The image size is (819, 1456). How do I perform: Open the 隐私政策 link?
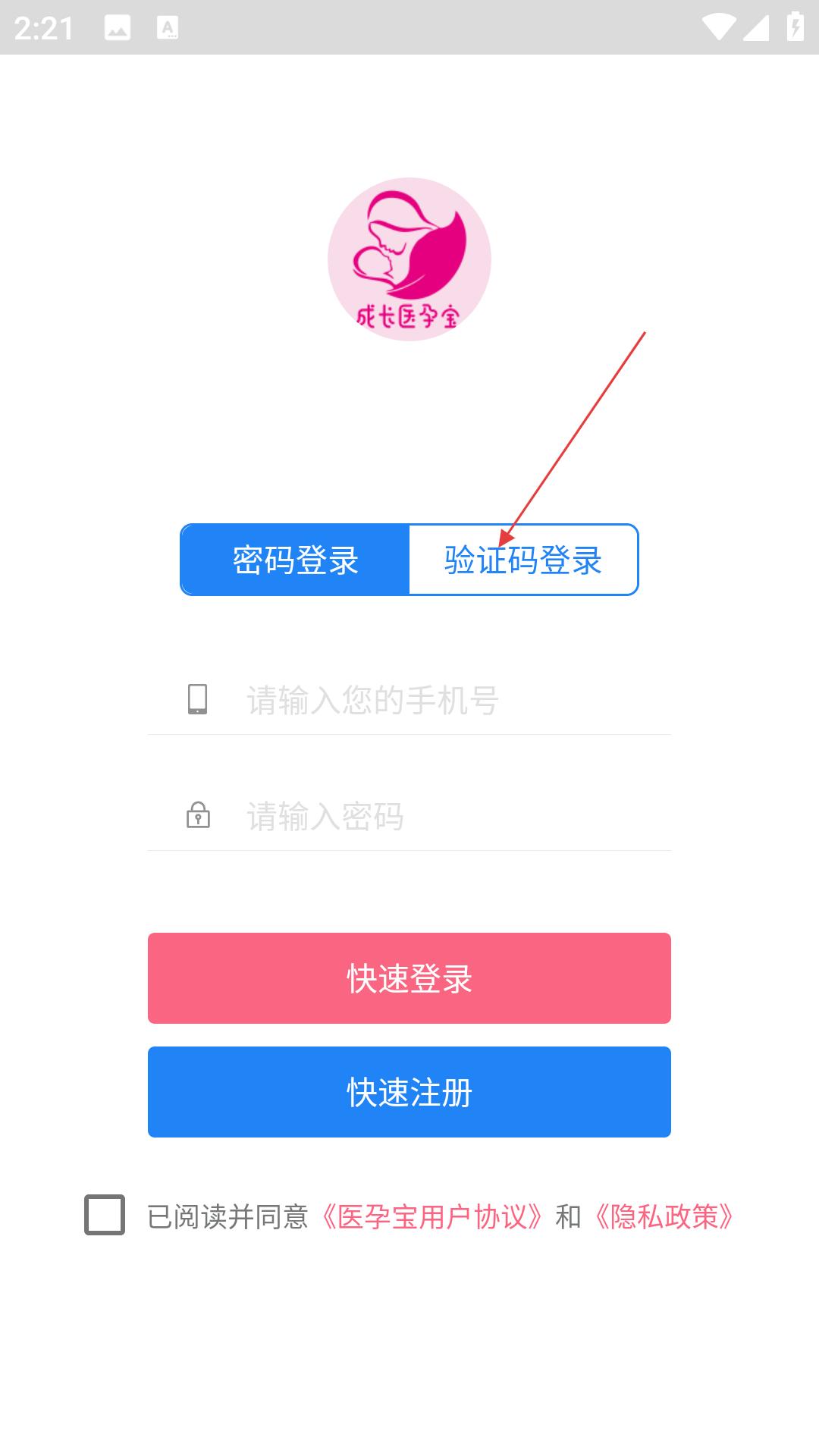(664, 1216)
